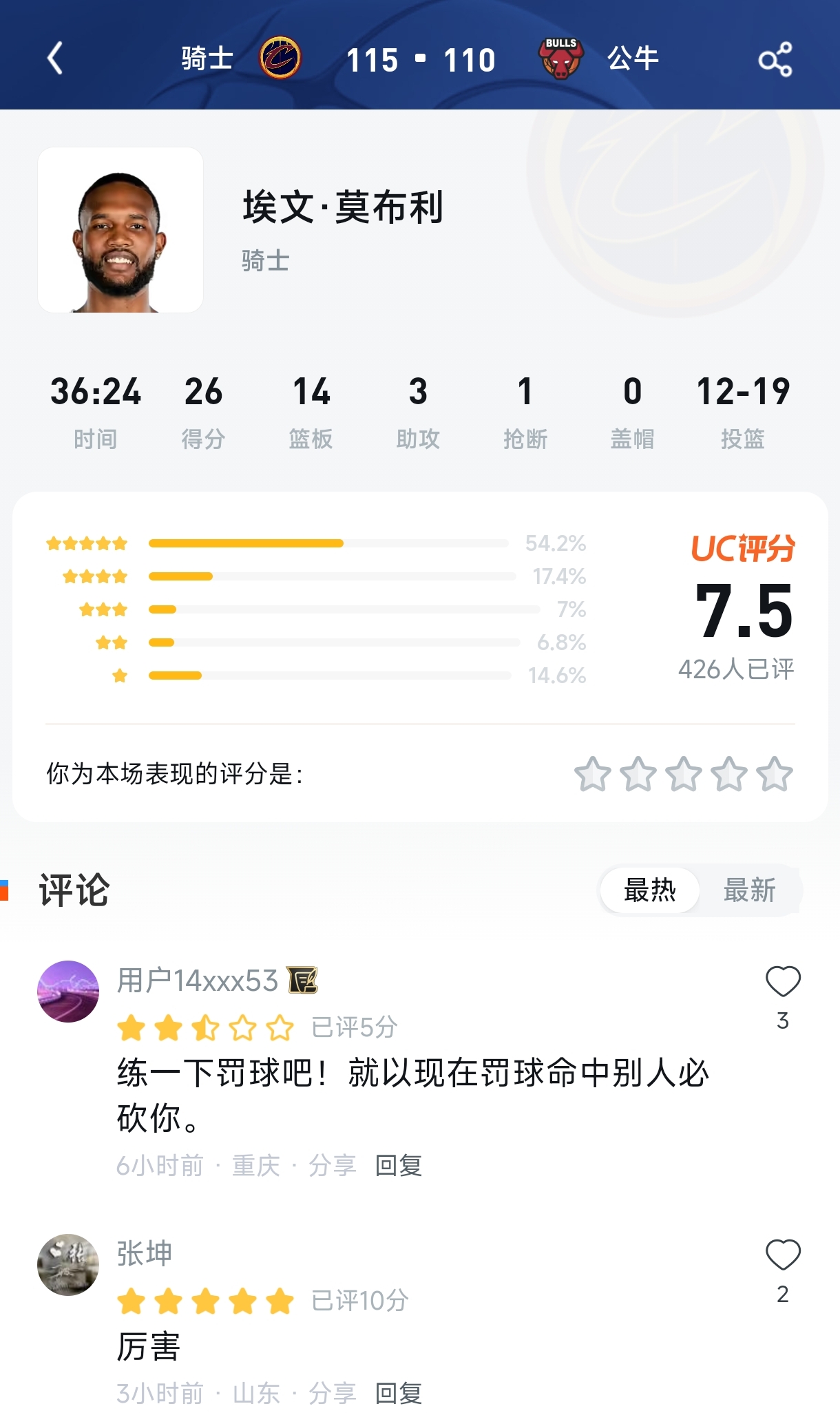Image resolution: width=840 pixels, height=1424 pixels.
Task: Click 分享 under 张坤's comment
Action: point(331,1395)
